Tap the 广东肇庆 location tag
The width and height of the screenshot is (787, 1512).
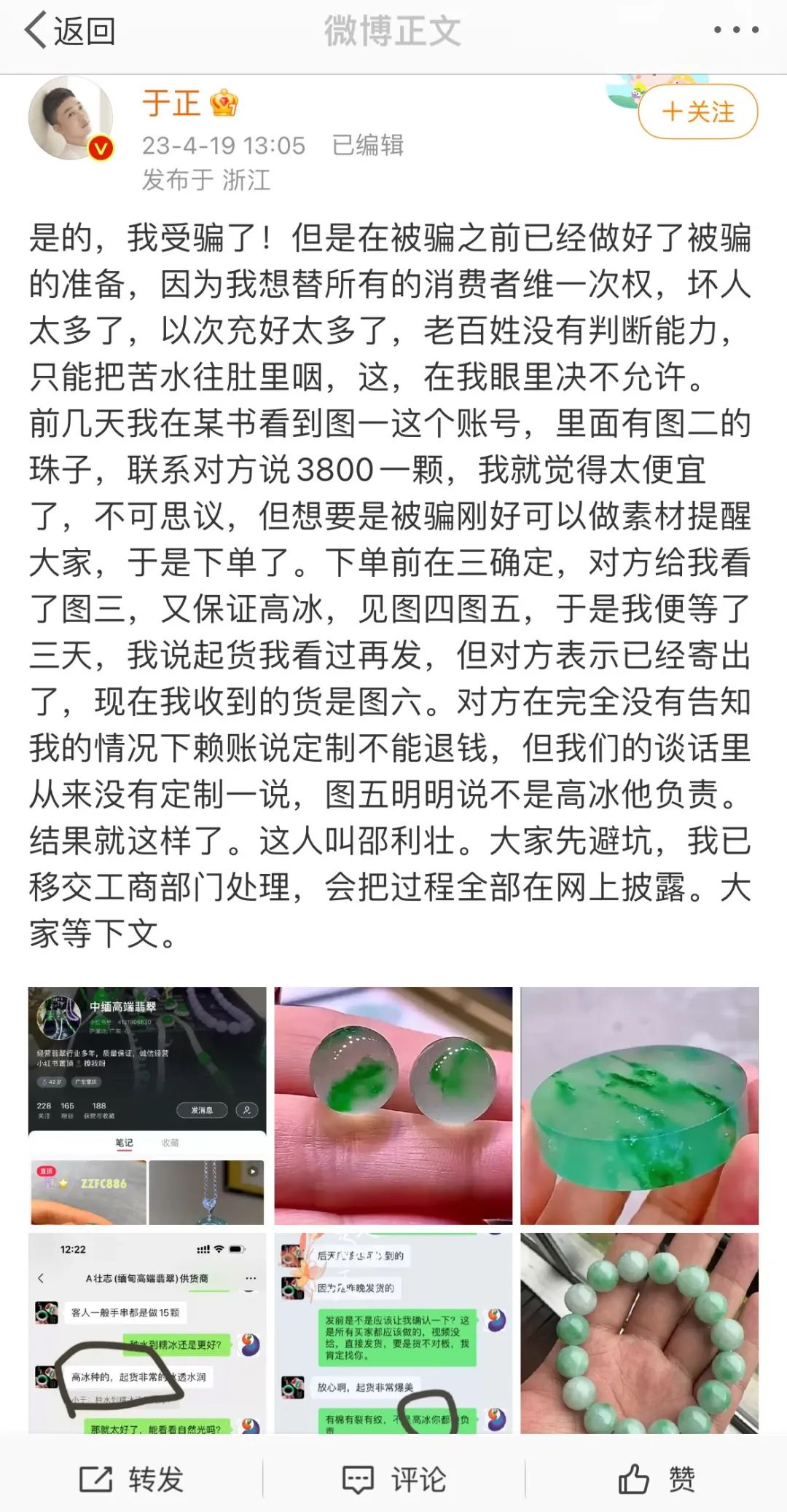pyautogui.click(x=85, y=1081)
